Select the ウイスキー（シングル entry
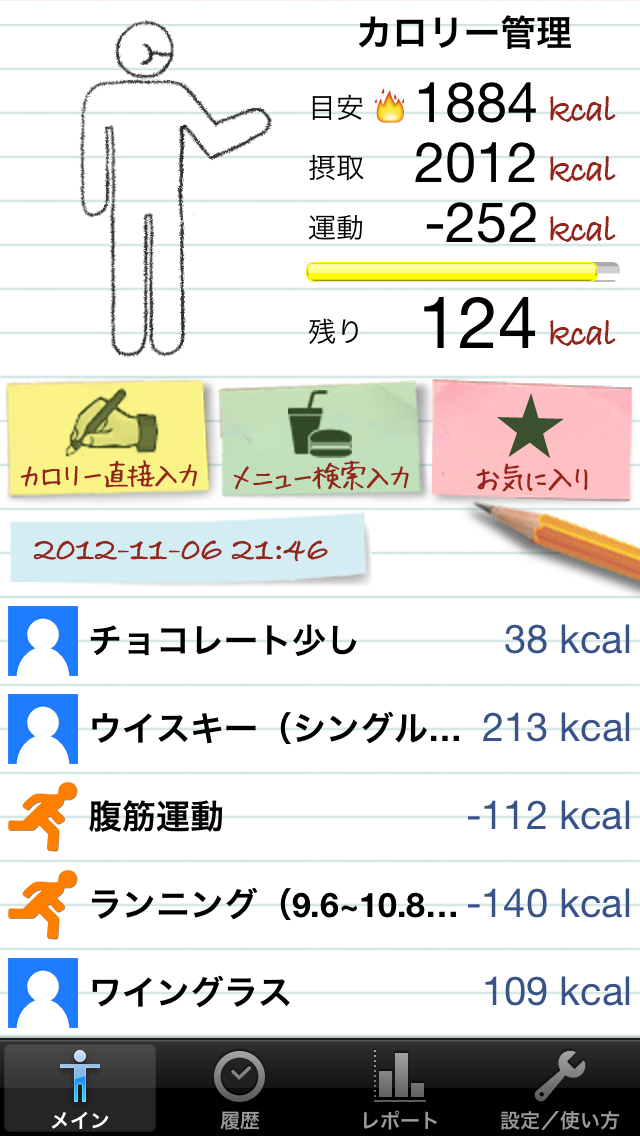 pos(320,728)
